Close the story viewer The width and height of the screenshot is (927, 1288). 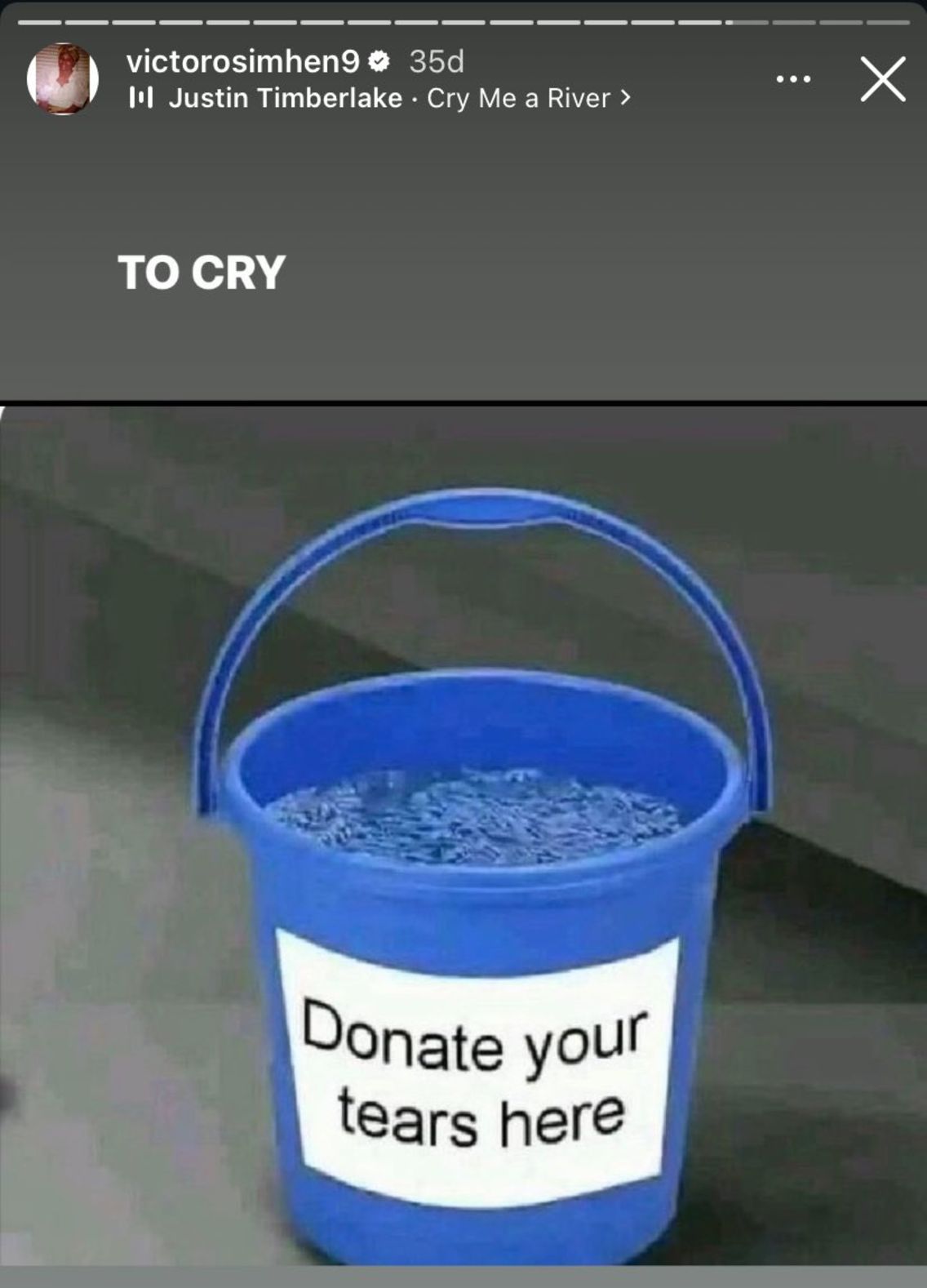pos(883,79)
